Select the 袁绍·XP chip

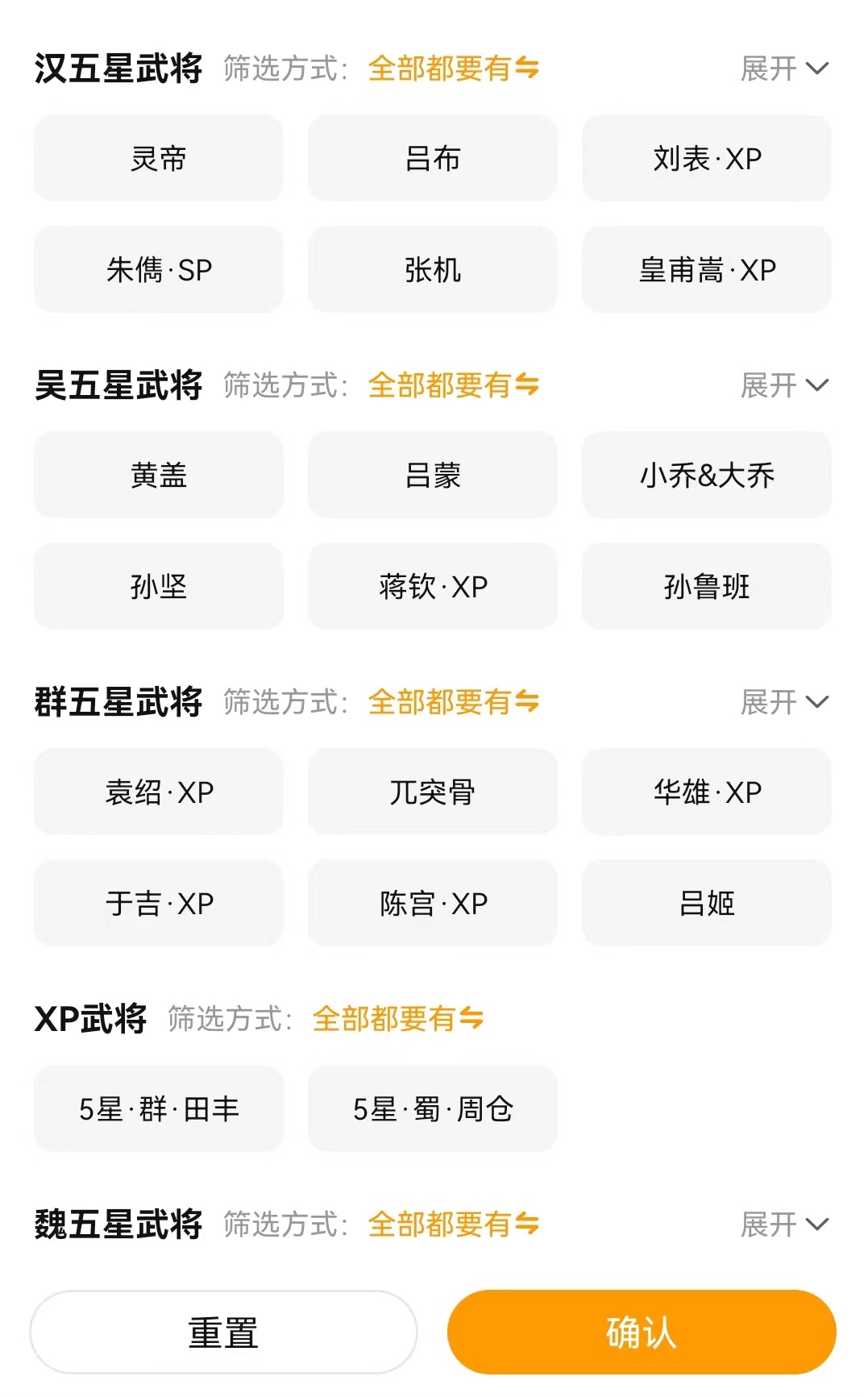tap(159, 792)
